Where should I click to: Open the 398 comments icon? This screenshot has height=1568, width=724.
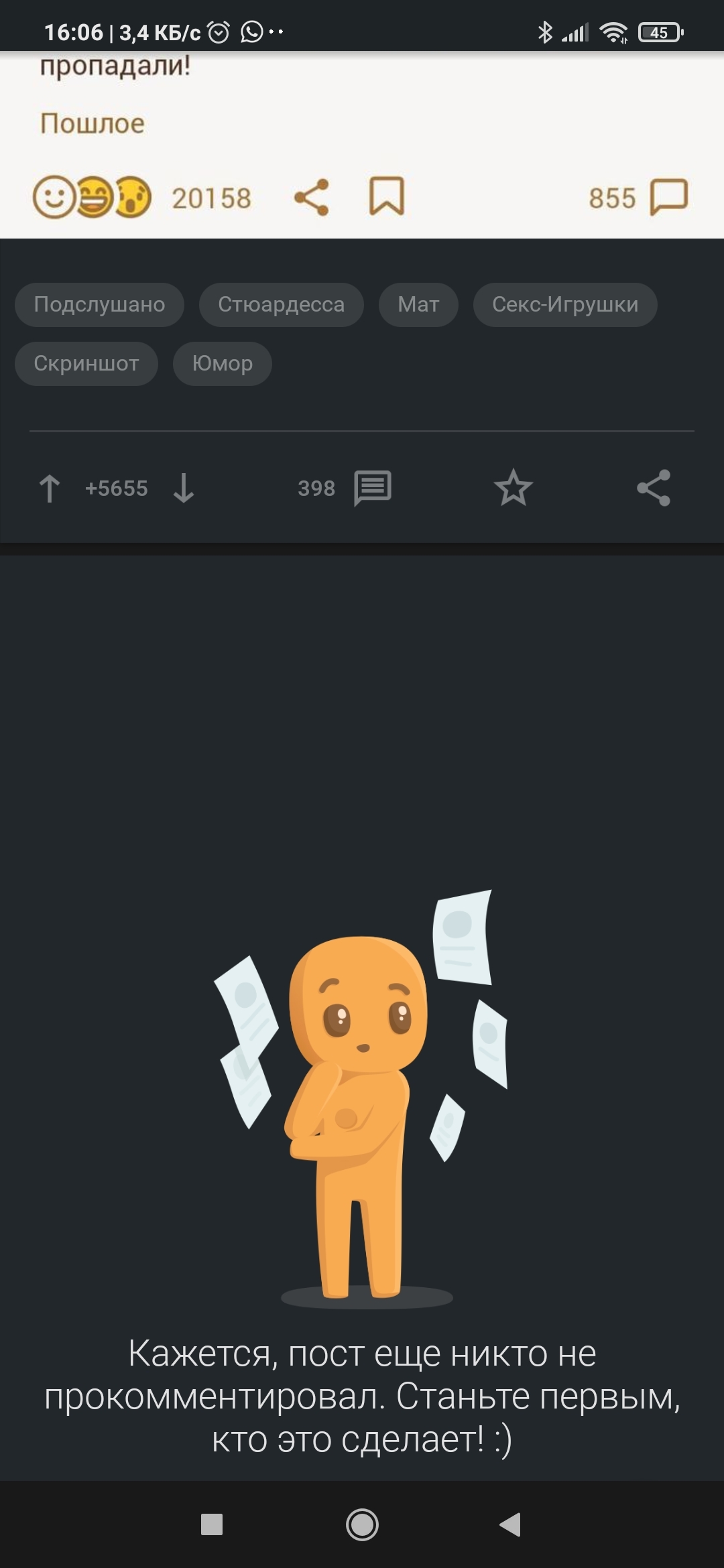tap(373, 488)
